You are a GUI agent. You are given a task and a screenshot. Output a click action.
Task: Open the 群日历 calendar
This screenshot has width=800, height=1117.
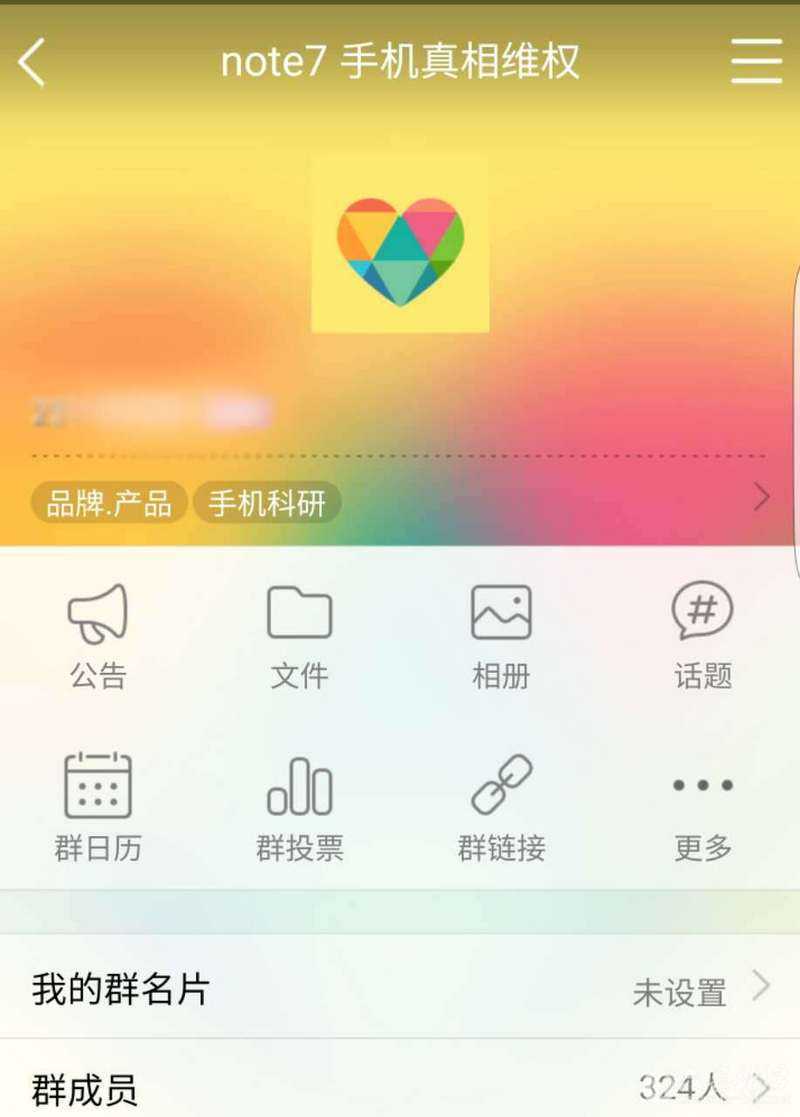click(98, 806)
